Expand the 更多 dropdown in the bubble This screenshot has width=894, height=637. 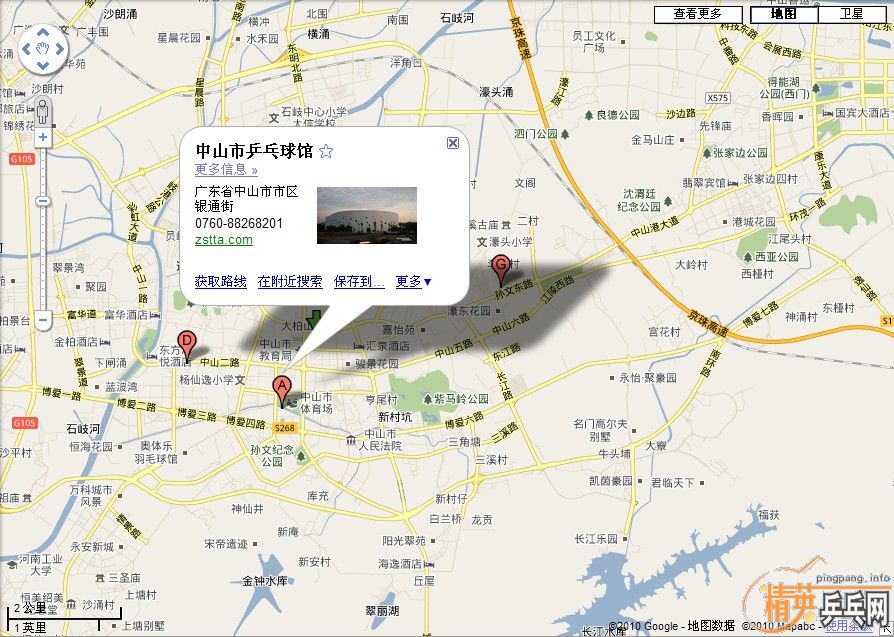[x=413, y=282]
